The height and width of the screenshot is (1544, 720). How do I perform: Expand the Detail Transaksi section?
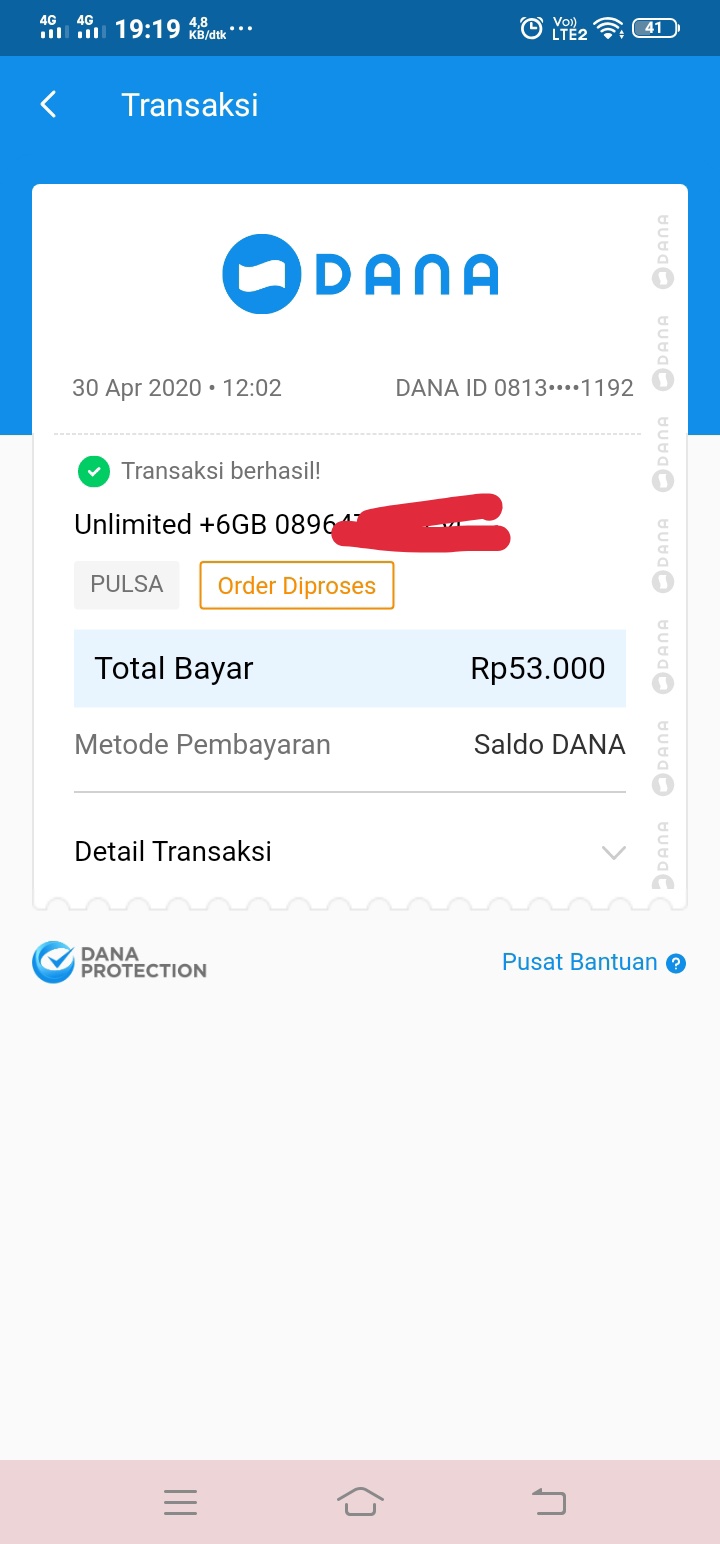(350, 852)
